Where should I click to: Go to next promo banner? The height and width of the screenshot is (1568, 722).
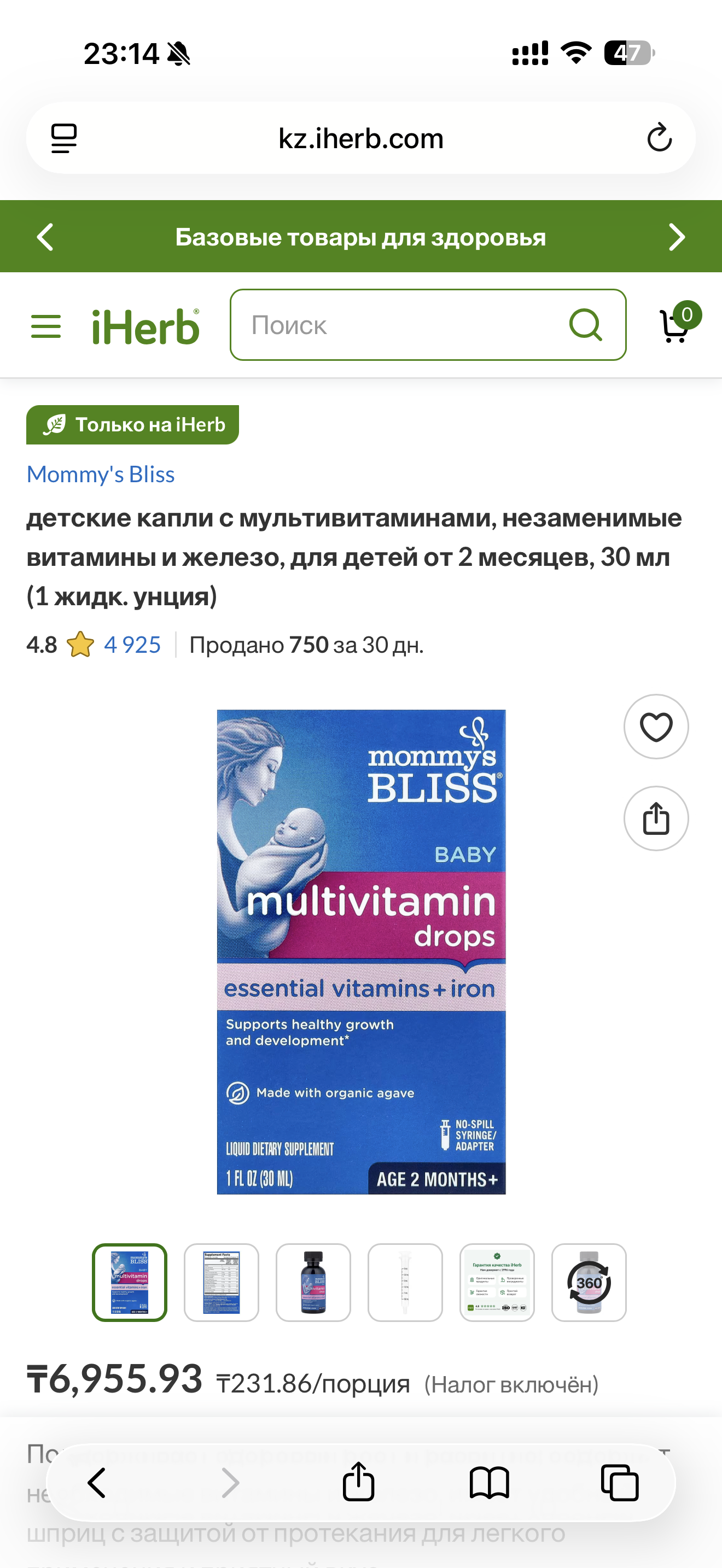pos(677,237)
